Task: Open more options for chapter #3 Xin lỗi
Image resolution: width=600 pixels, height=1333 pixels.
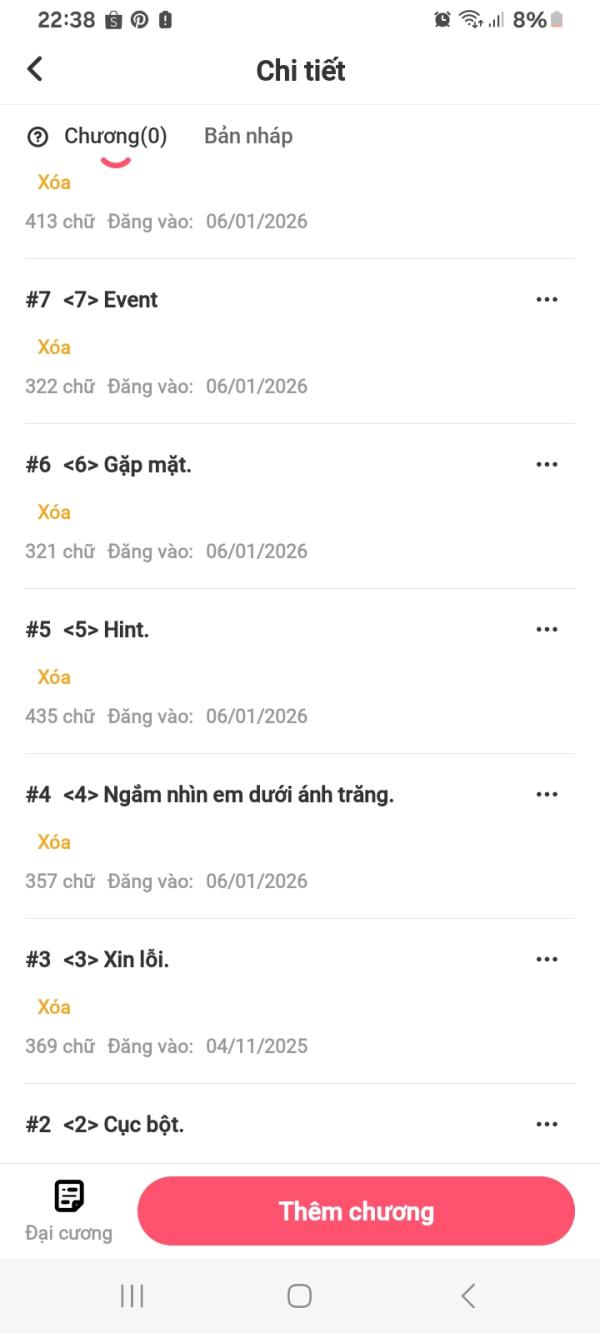Action: (547, 959)
